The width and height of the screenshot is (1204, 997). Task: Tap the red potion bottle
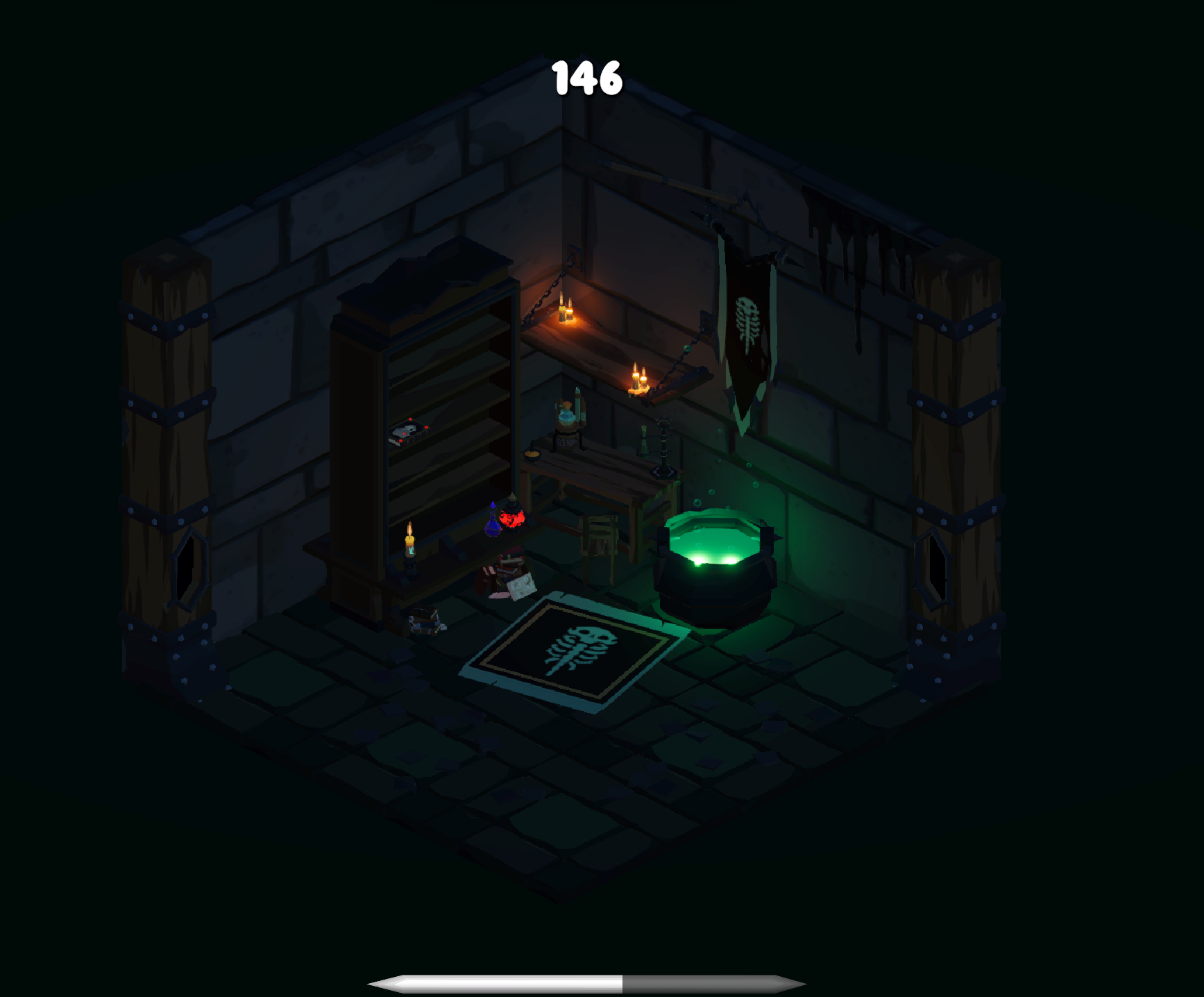(513, 516)
